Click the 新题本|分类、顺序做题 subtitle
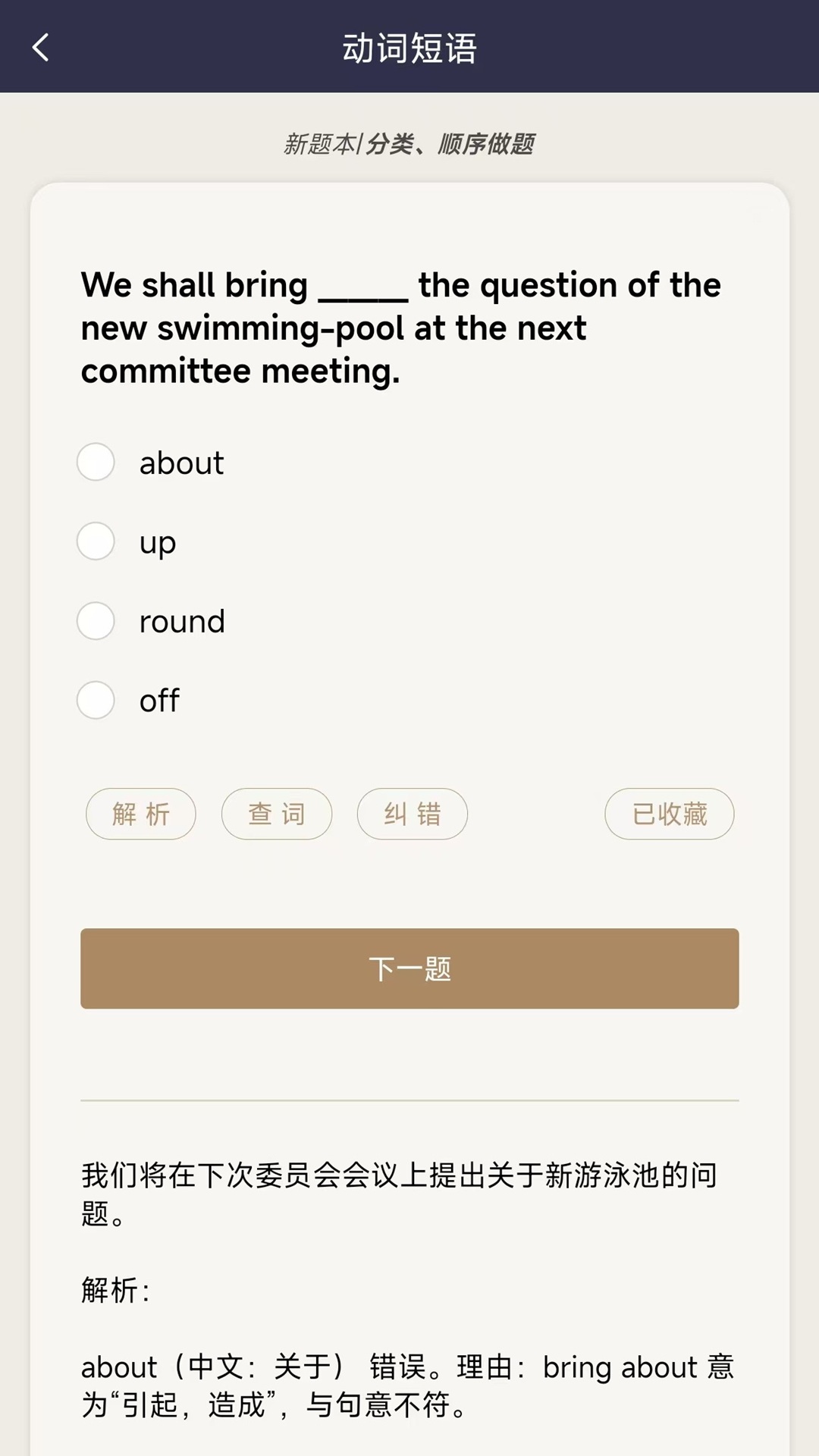The image size is (819, 1456). click(409, 144)
